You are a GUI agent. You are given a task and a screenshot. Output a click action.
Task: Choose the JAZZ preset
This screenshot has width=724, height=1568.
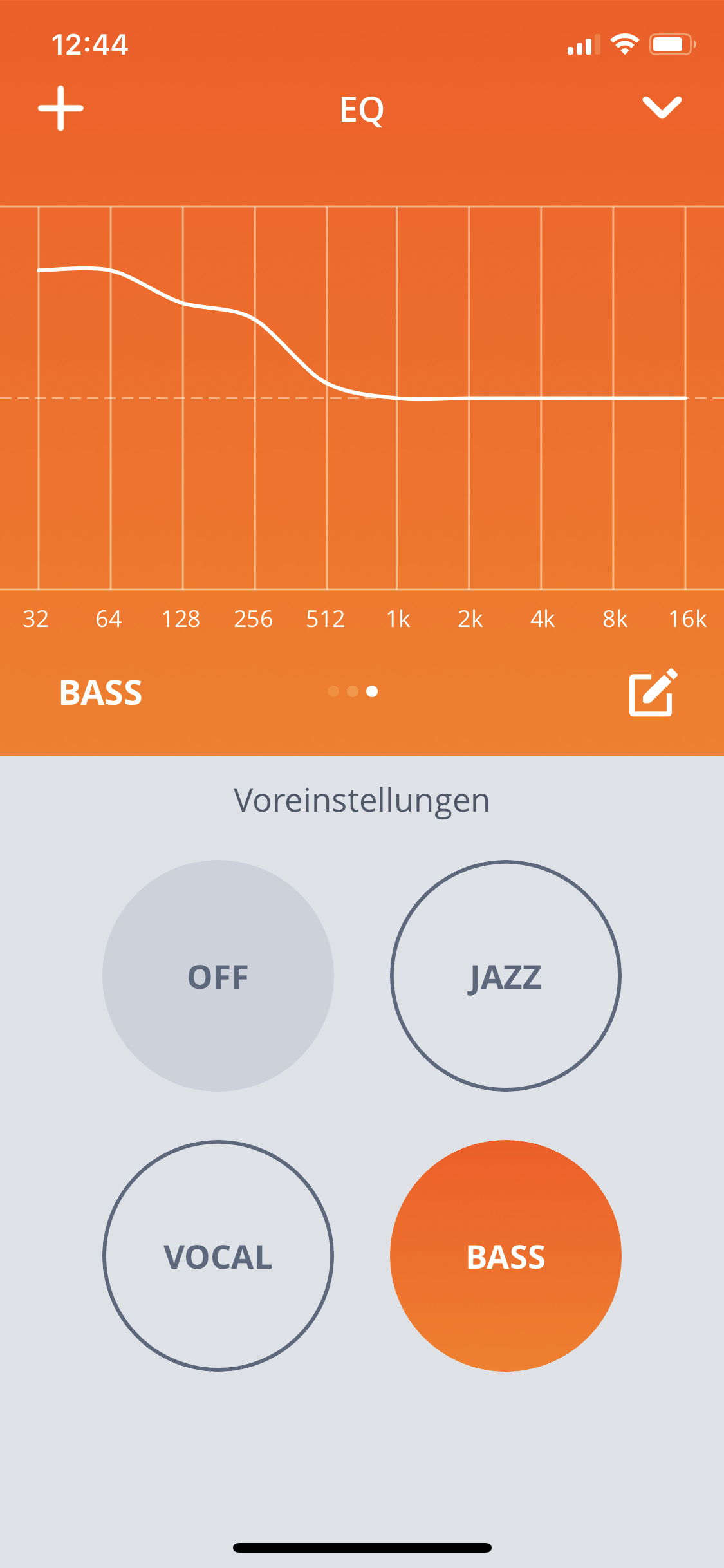tap(506, 976)
